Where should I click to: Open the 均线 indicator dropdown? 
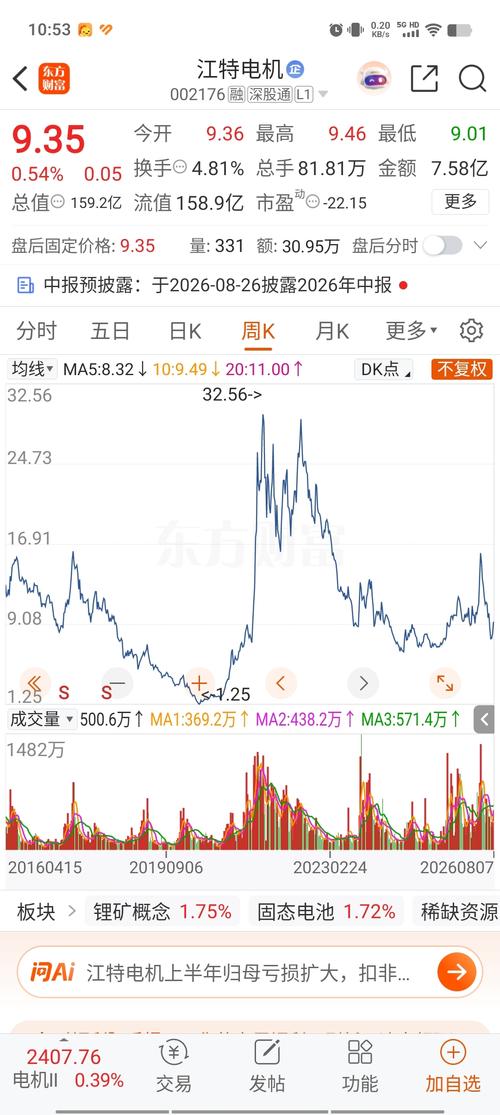click(x=32, y=369)
